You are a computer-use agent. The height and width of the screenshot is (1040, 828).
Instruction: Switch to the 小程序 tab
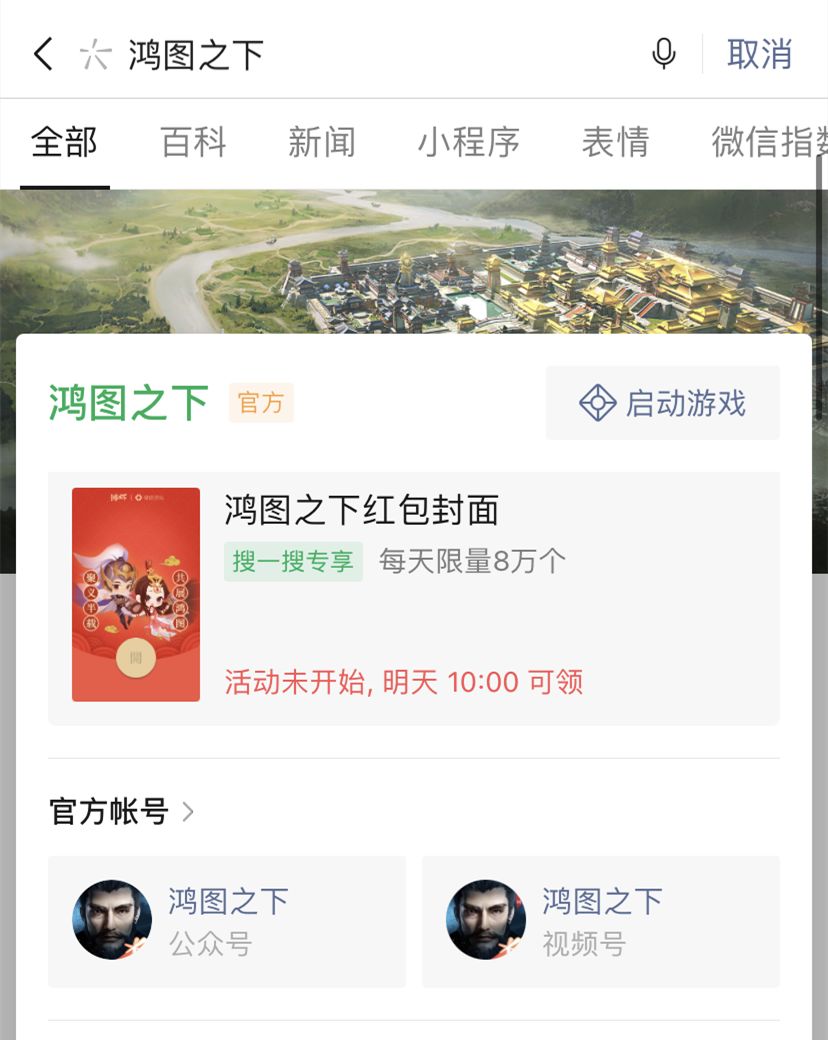click(470, 143)
